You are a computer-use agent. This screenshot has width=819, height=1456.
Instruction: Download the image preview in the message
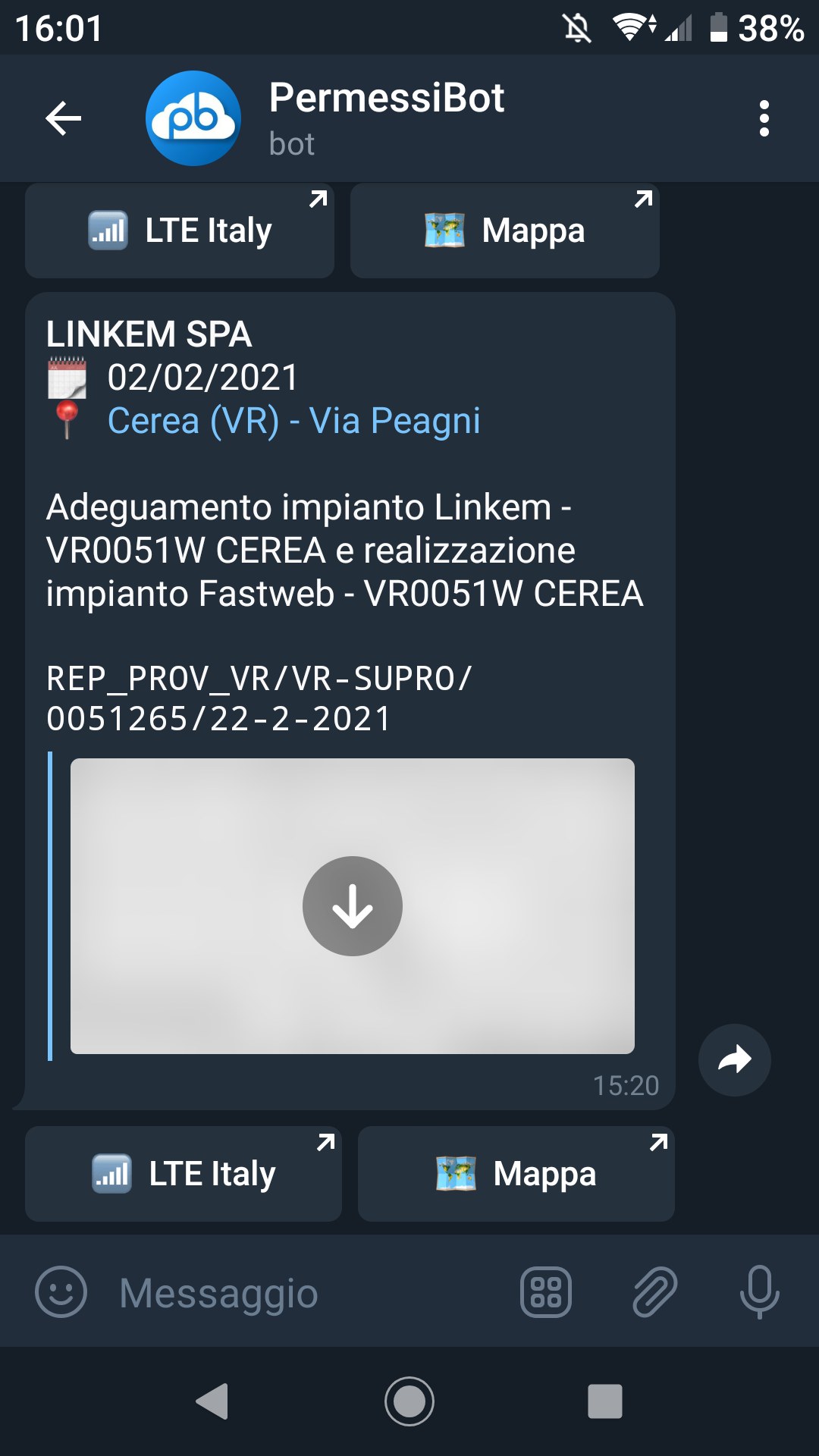click(x=353, y=906)
